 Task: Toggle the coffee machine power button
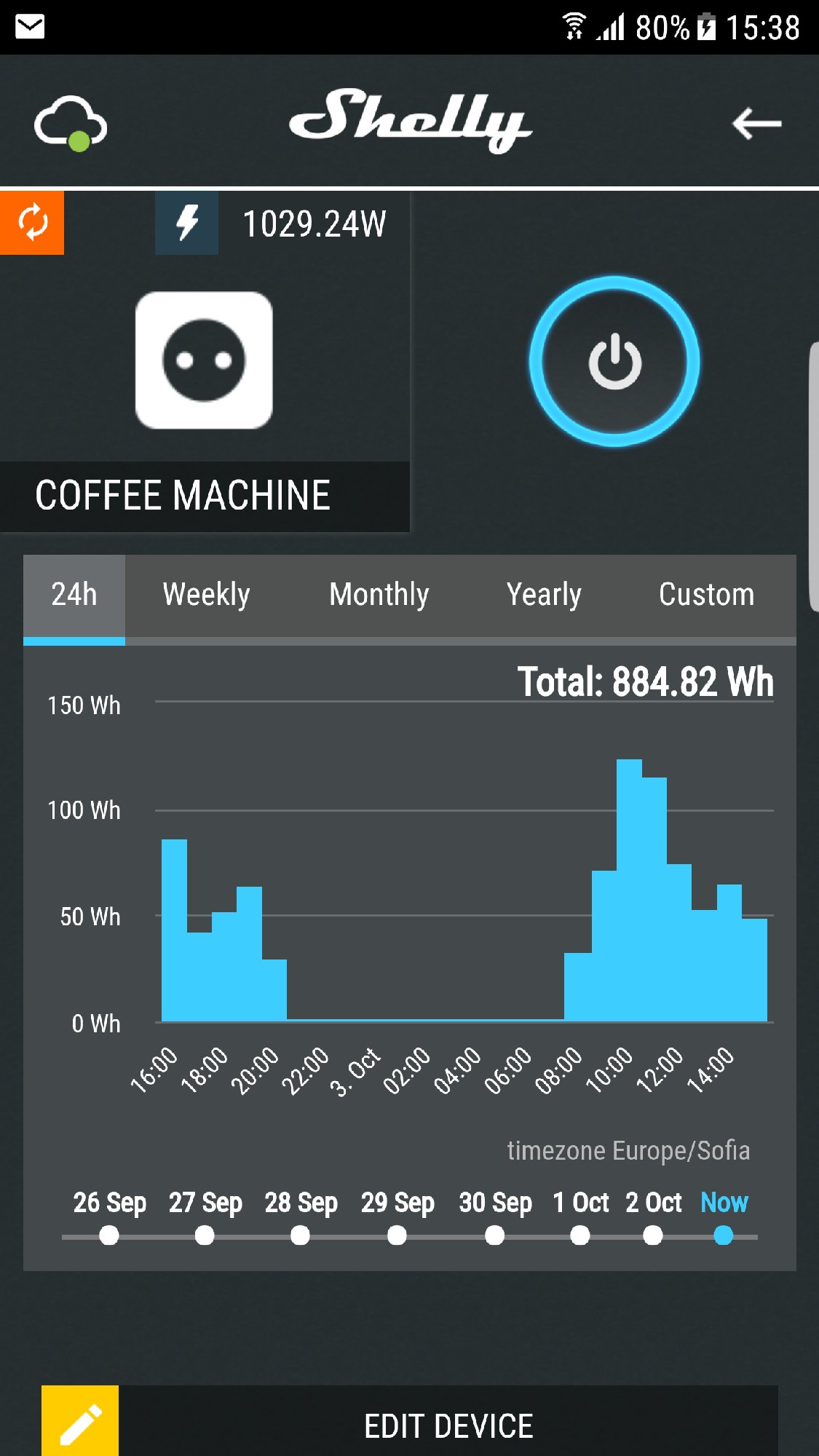pos(614,361)
